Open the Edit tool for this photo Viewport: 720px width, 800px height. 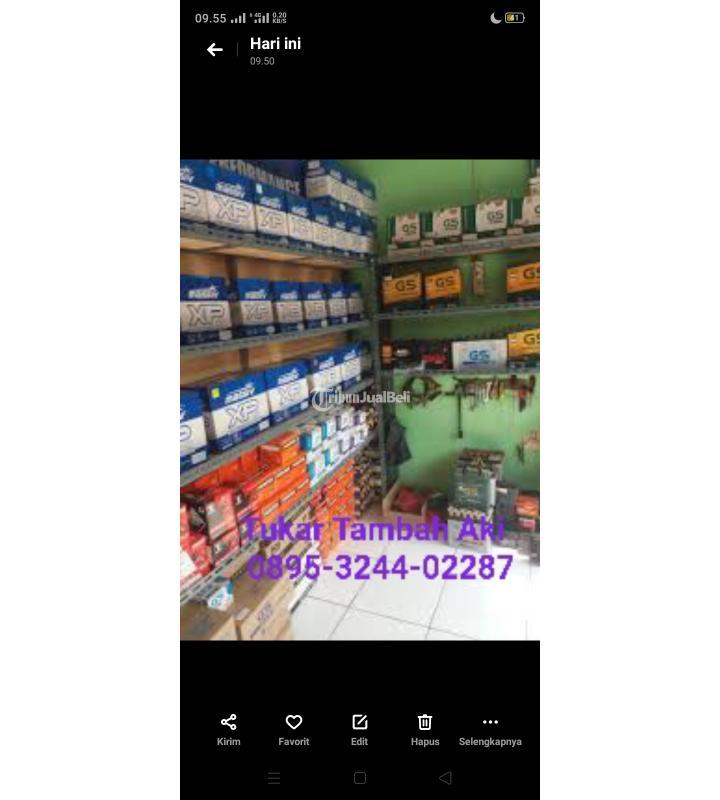(x=359, y=729)
